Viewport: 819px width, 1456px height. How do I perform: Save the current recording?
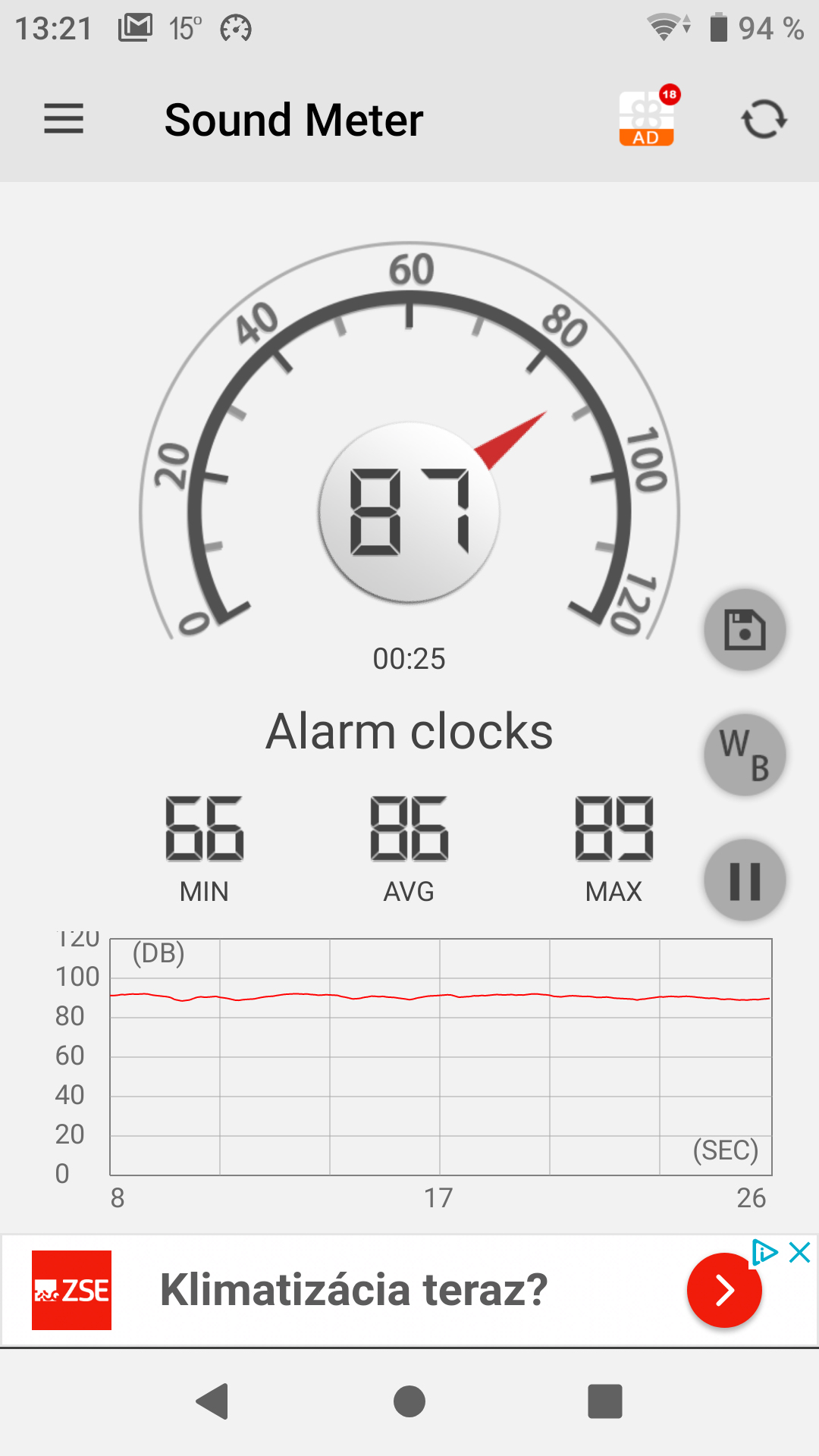[745, 629]
